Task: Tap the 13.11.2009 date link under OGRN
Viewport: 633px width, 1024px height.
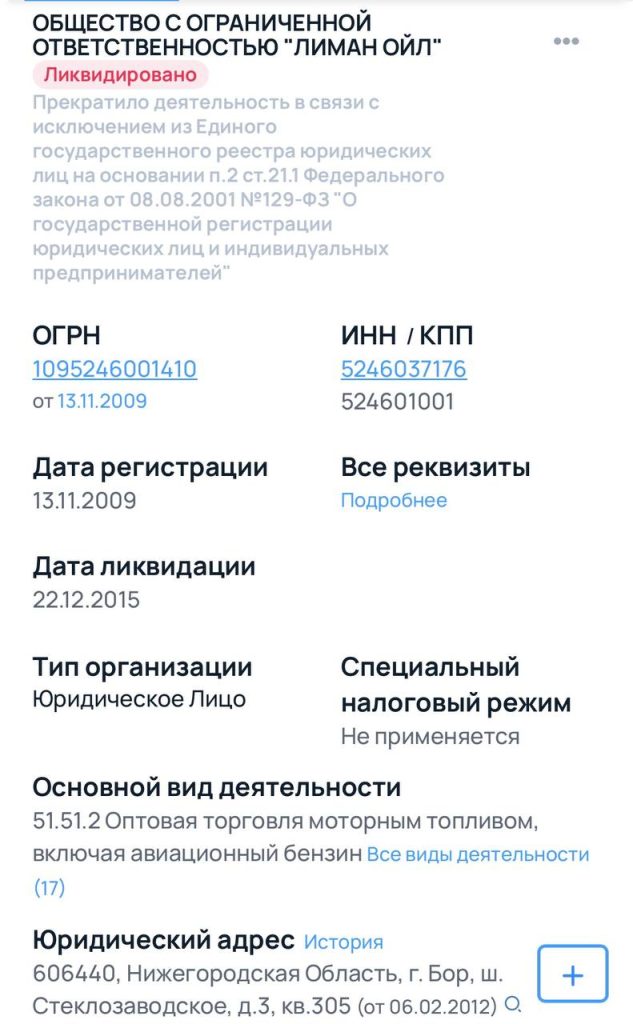Action: point(101,401)
